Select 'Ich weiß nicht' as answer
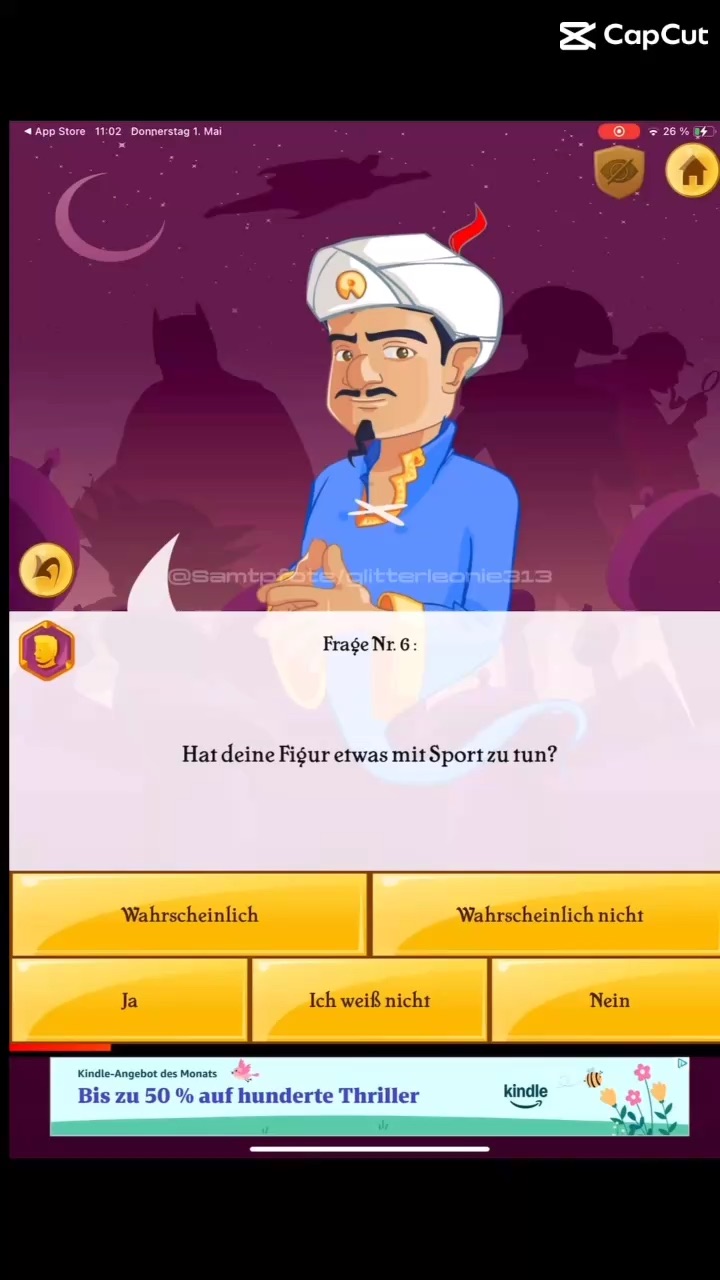This screenshot has height=1280, width=720. pos(369,1000)
